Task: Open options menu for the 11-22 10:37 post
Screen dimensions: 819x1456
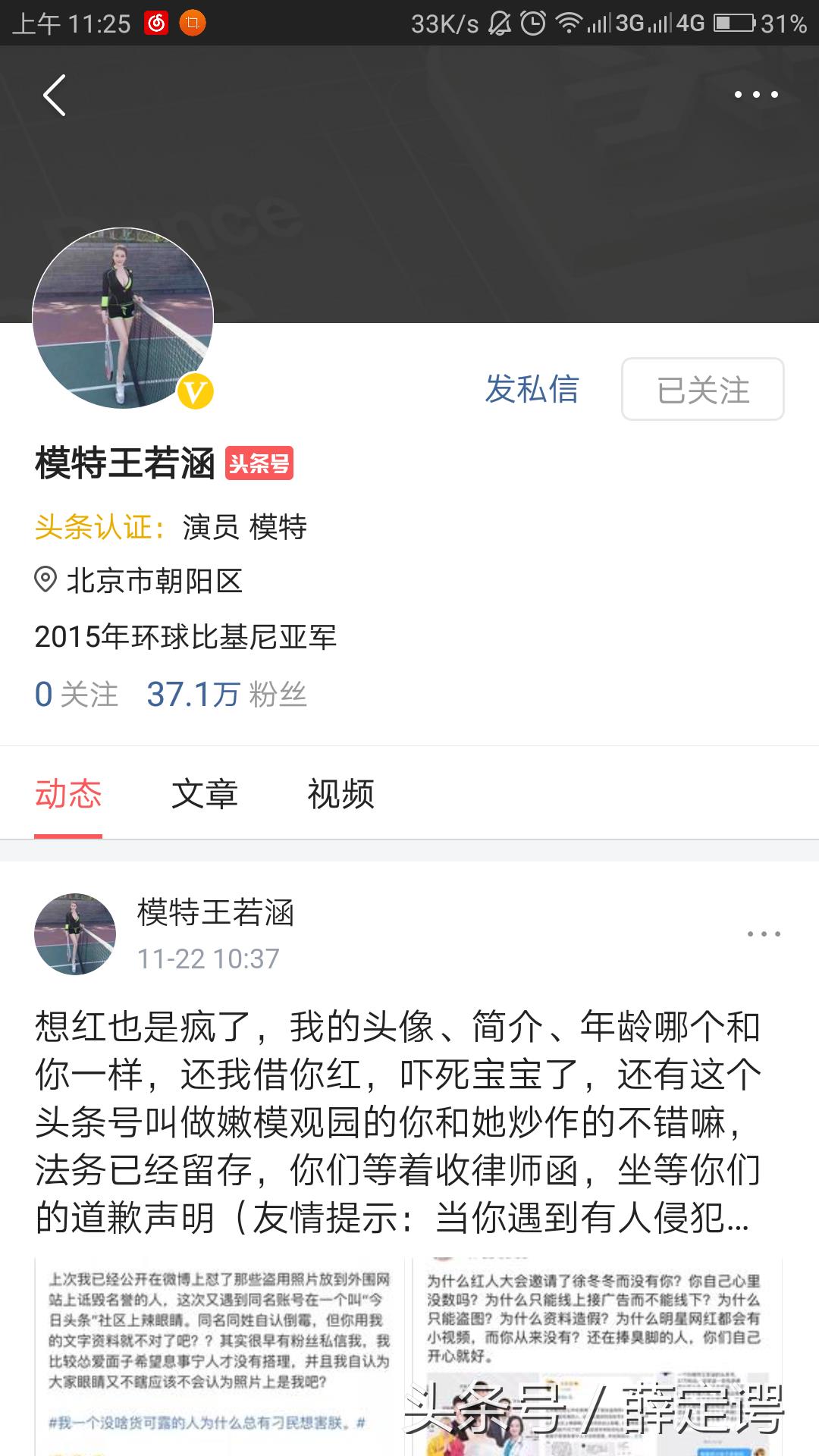Action: pyautogui.click(x=763, y=934)
